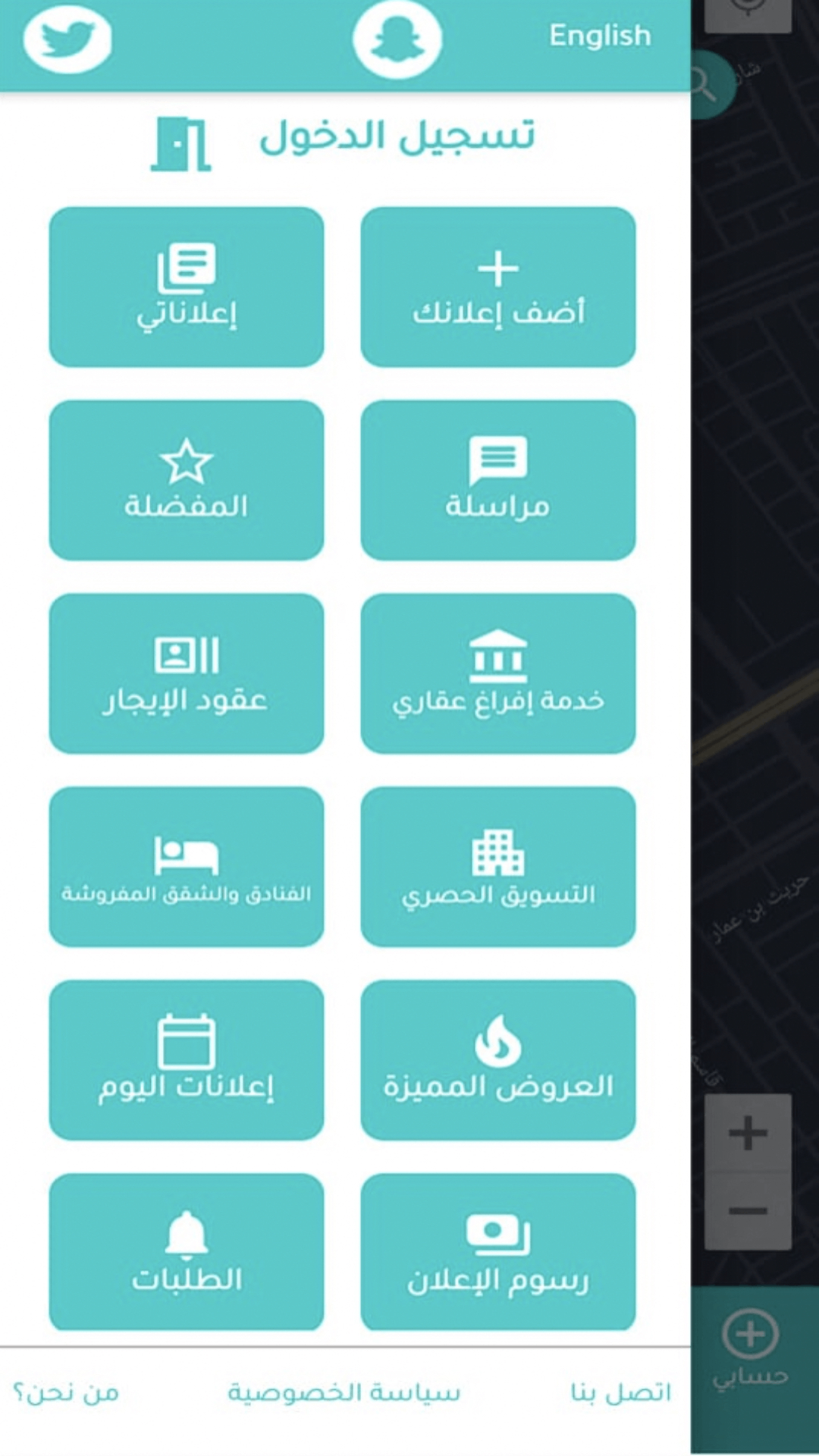Open مراسلة messaging
819x1456 pixels.
[497, 481]
